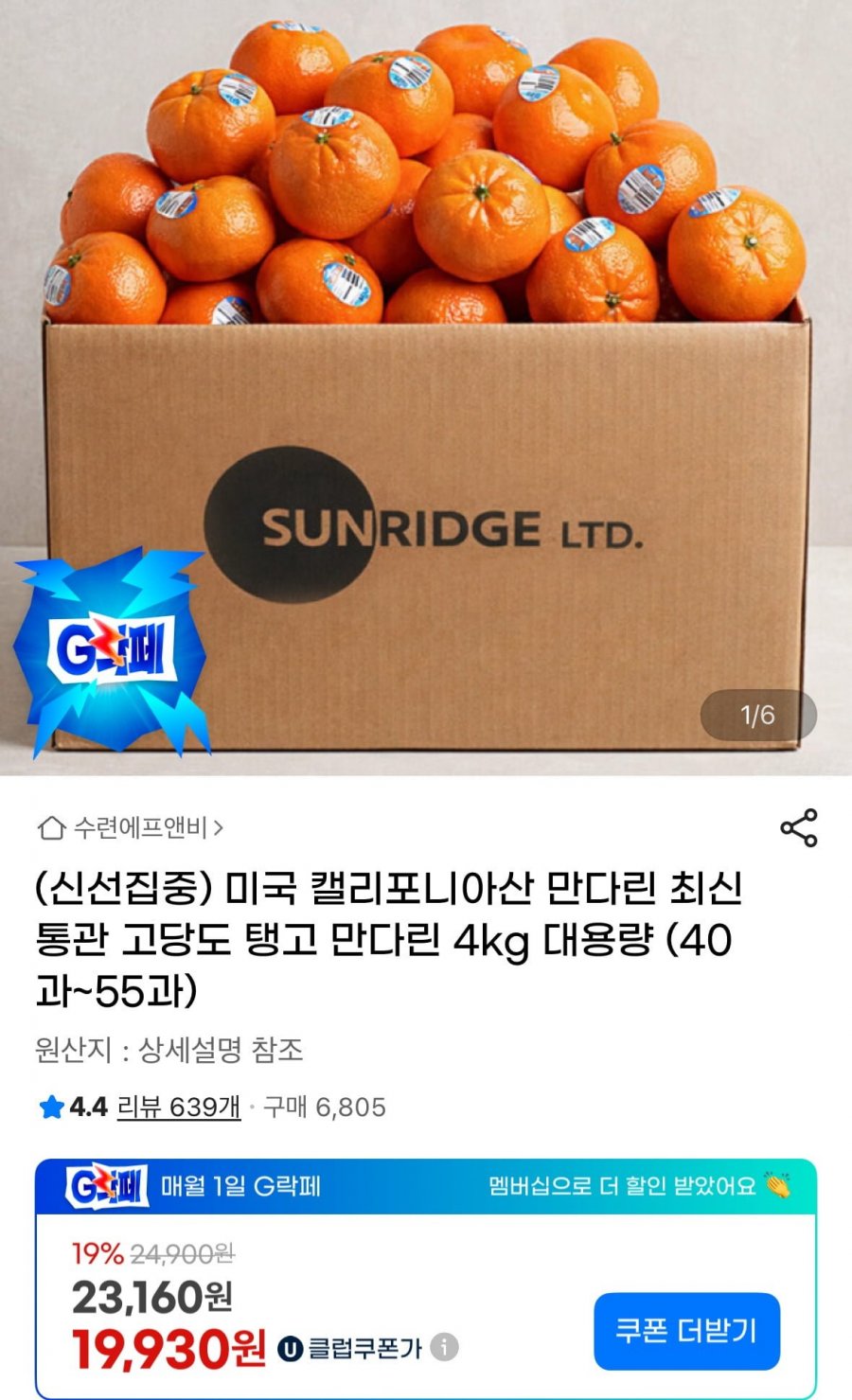Expand the 수련에프앤비 seller page chevron
The height and width of the screenshot is (1400, 852).
[221, 826]
